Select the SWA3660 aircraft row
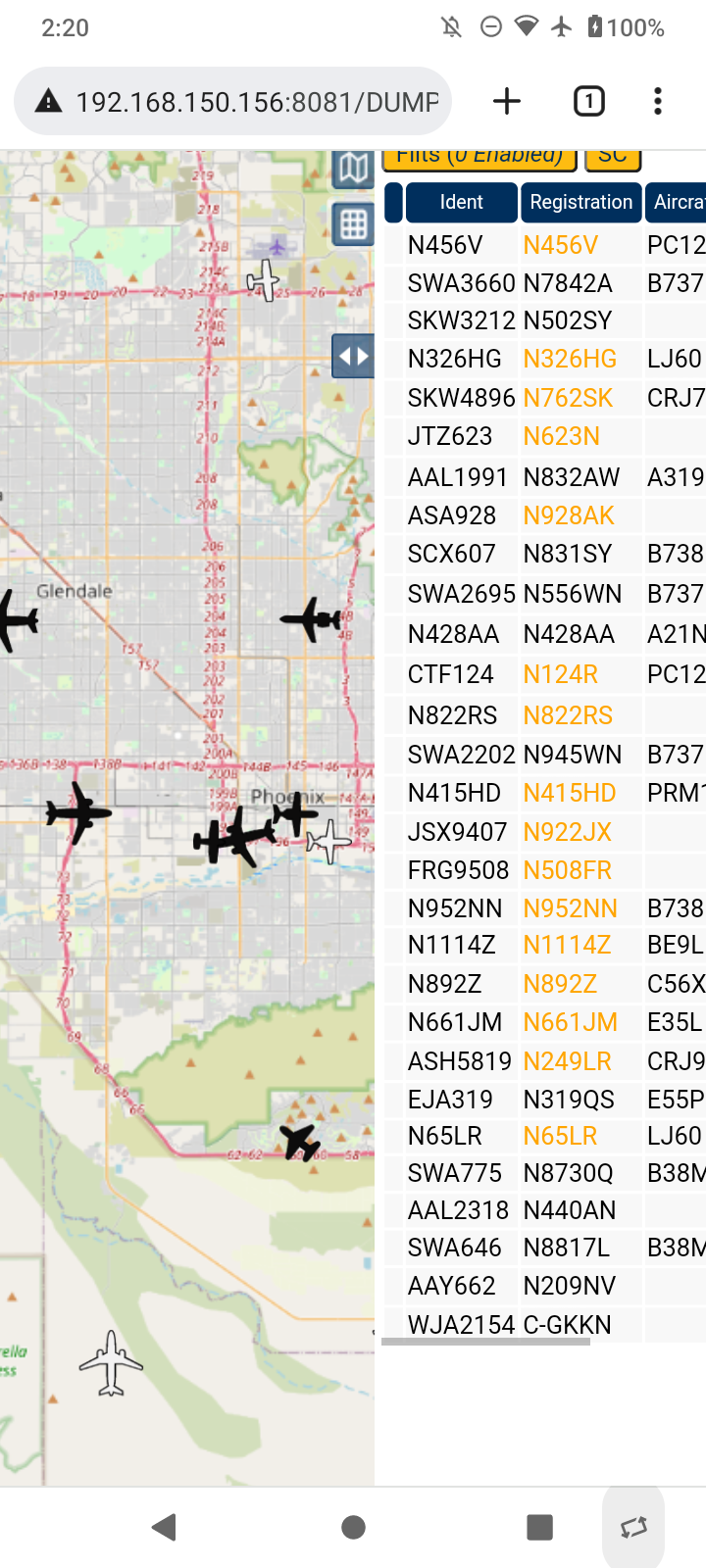 (x=544, y=283)
